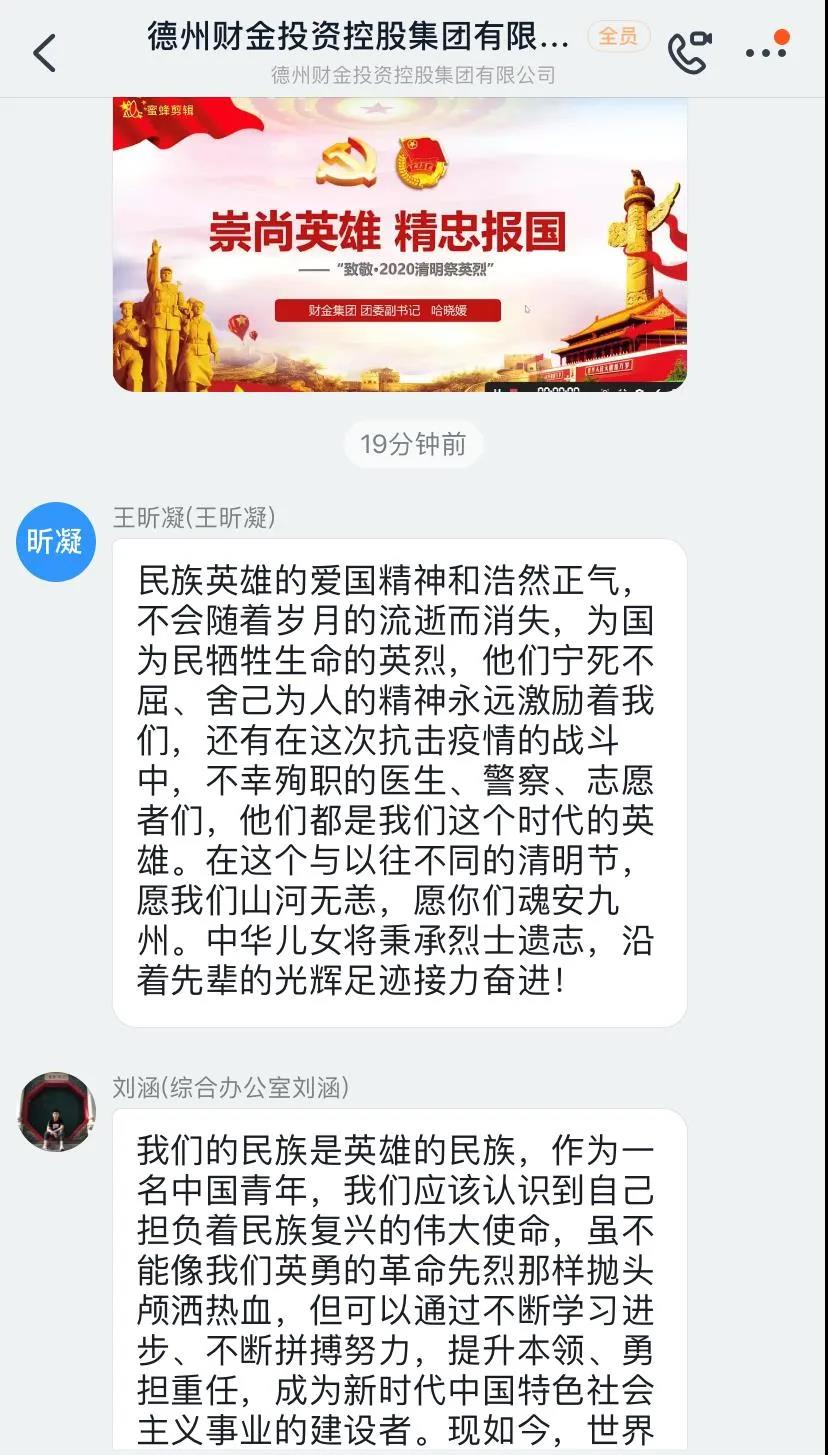Open 刘涵's profile photo avatar
This screenshot has height=1455, width=828.
point(56,1112)
